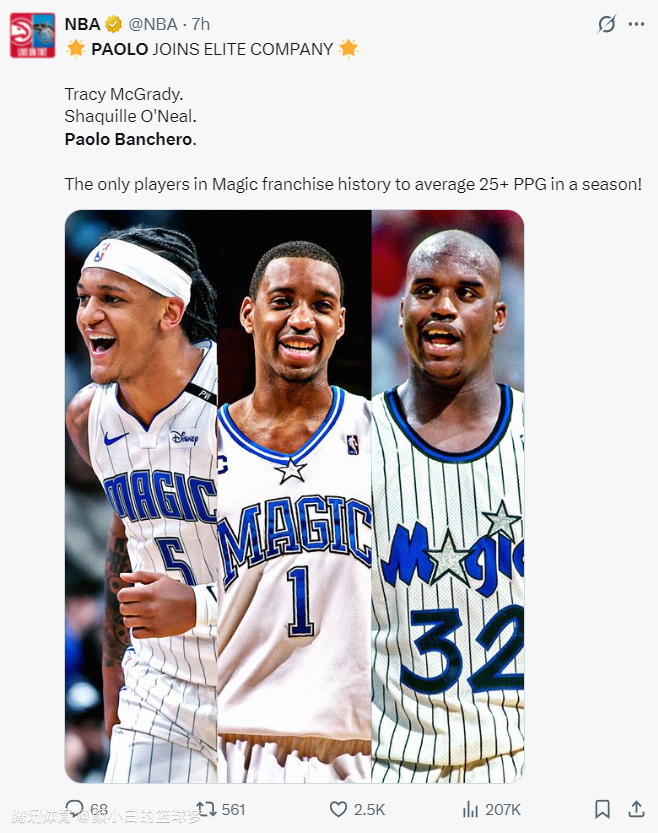
Task: Share the NBA post
Action: pos(636,808)
